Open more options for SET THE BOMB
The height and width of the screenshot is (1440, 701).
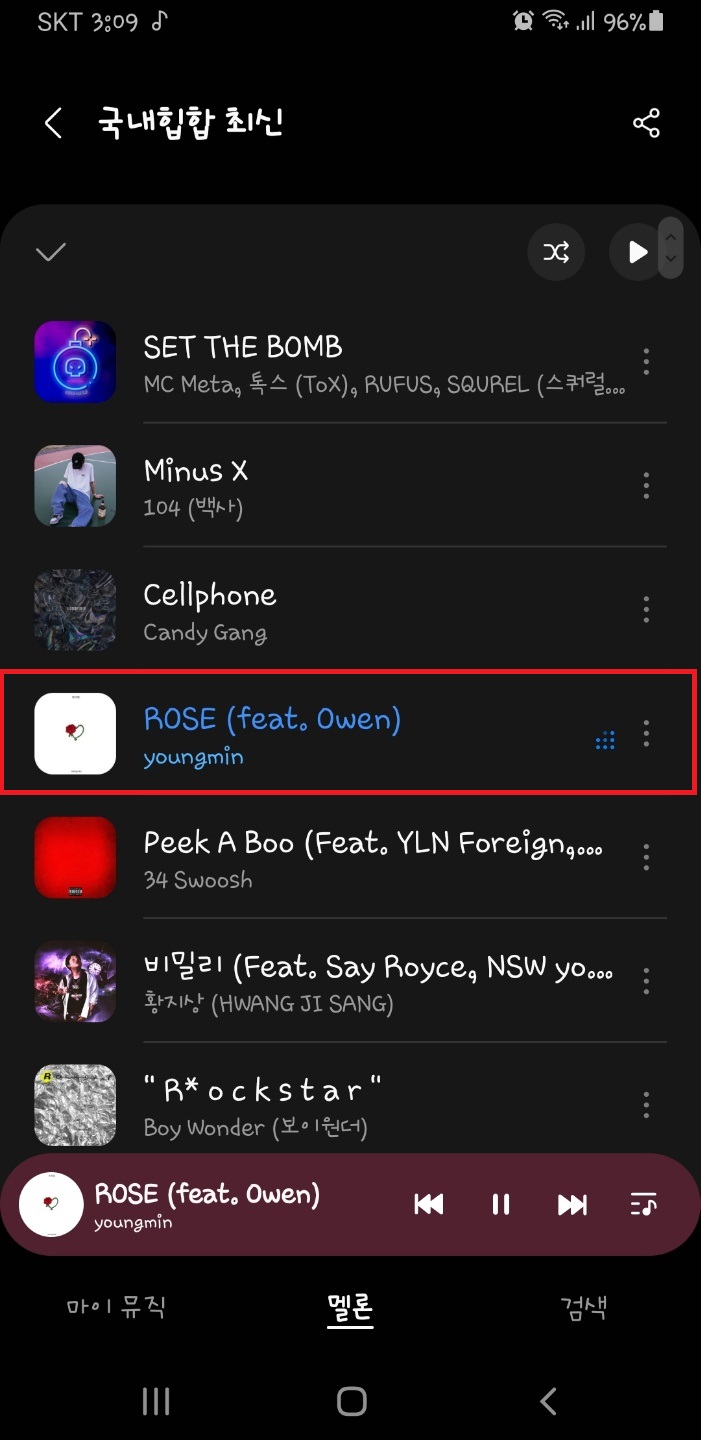pos(646,362)
